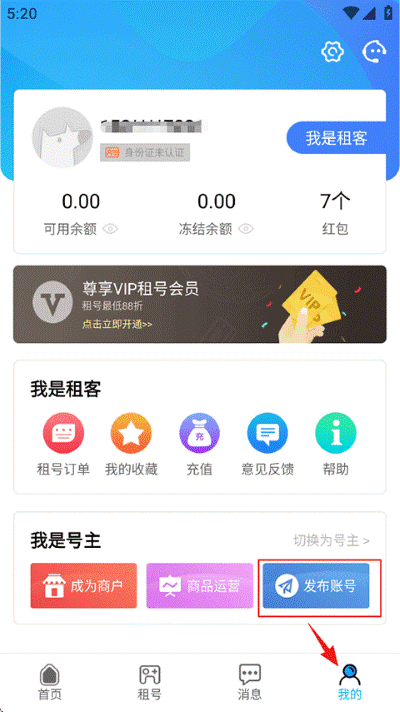Screen dimensions: 400x712
Task: Tap 切换为号主 link
Action: (331, 540)
